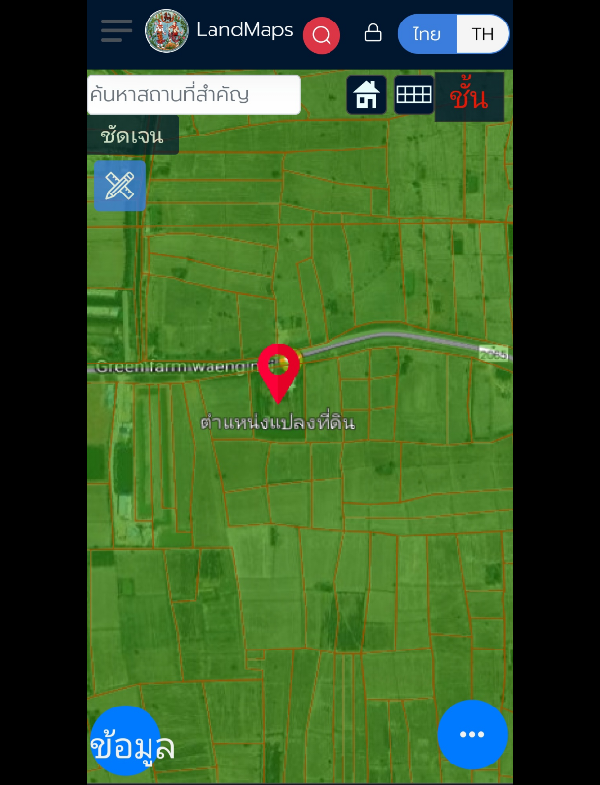Tap the ชัดเจน button
Viewport: 600px width, 785px height.
click(132, 135)
